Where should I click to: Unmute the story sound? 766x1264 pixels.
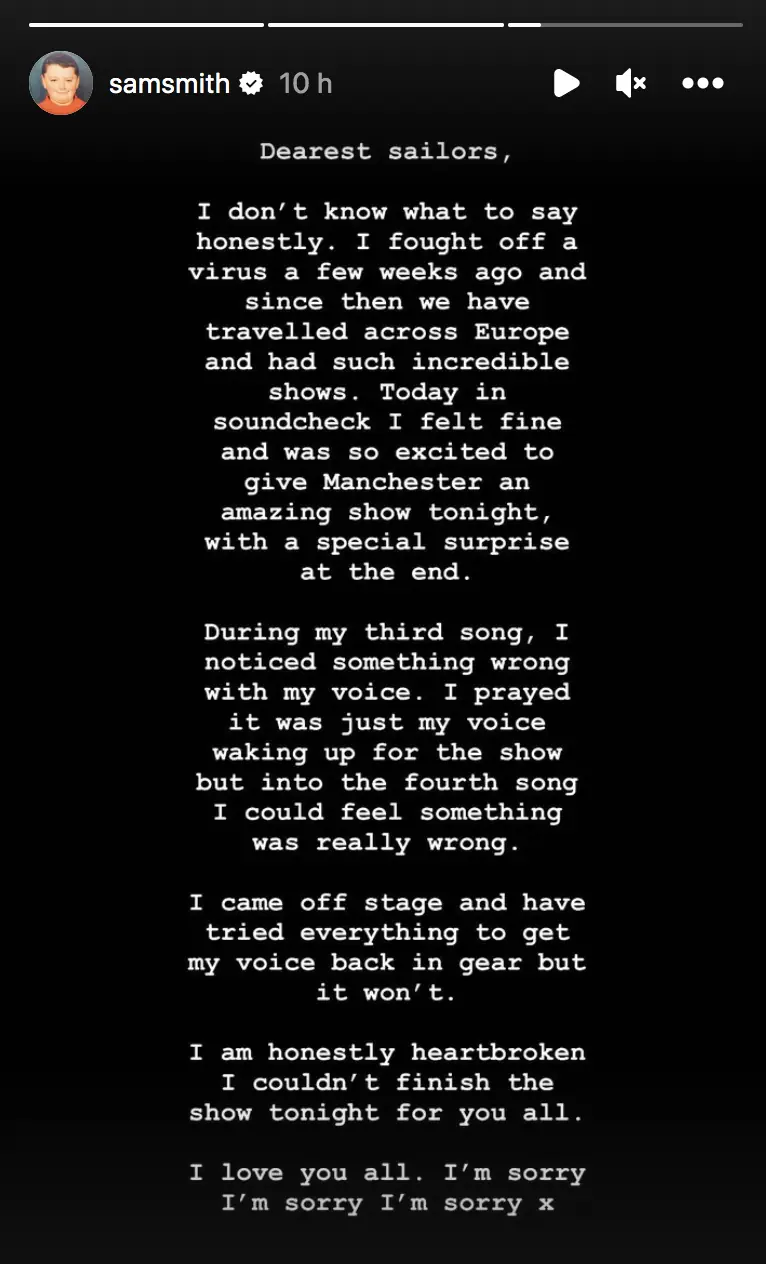[x=630, y=83]
